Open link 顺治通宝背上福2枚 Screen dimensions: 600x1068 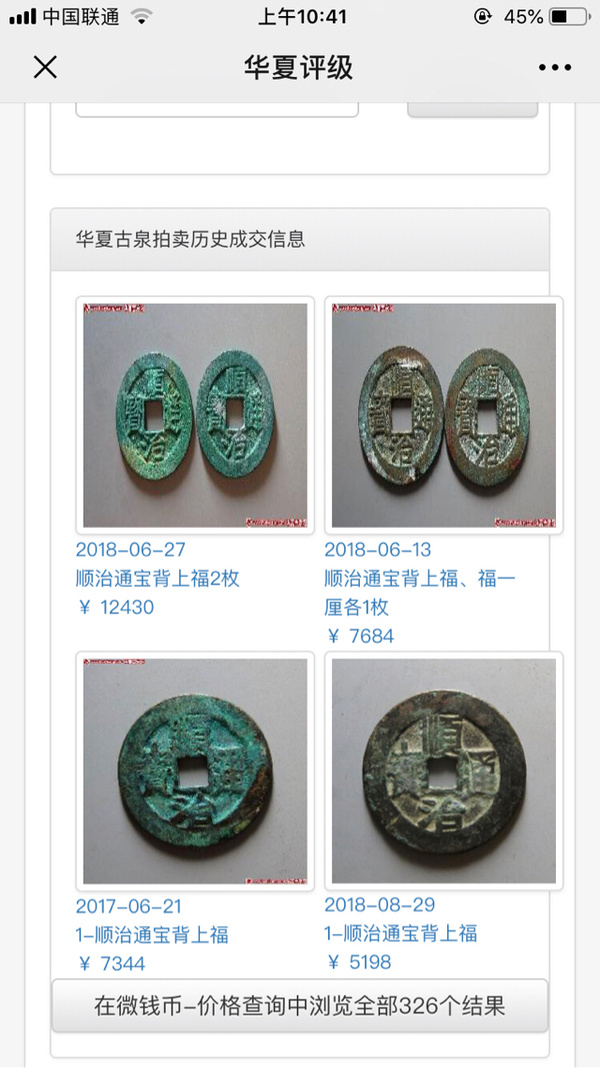157,578
